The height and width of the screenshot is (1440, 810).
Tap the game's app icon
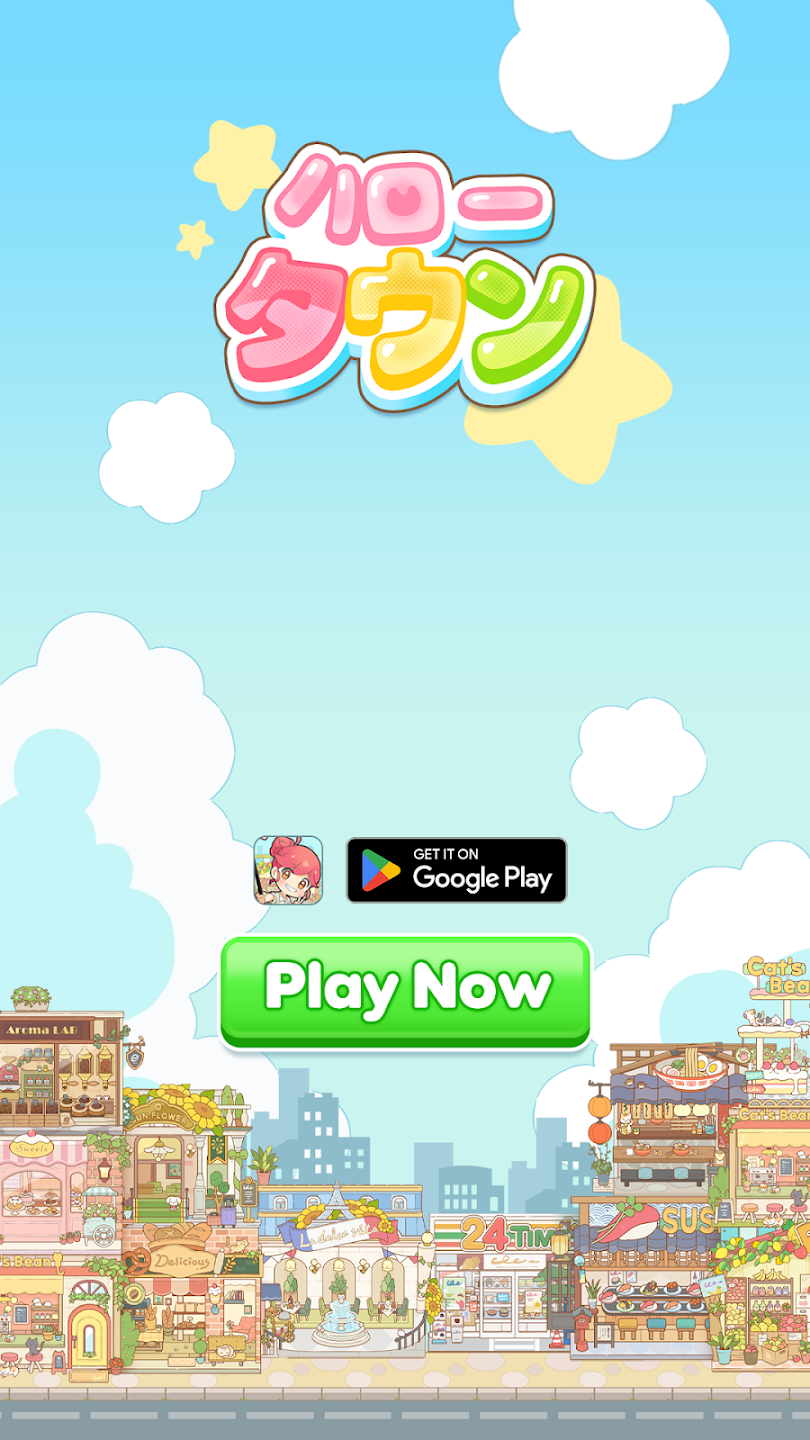coord(288,870)
